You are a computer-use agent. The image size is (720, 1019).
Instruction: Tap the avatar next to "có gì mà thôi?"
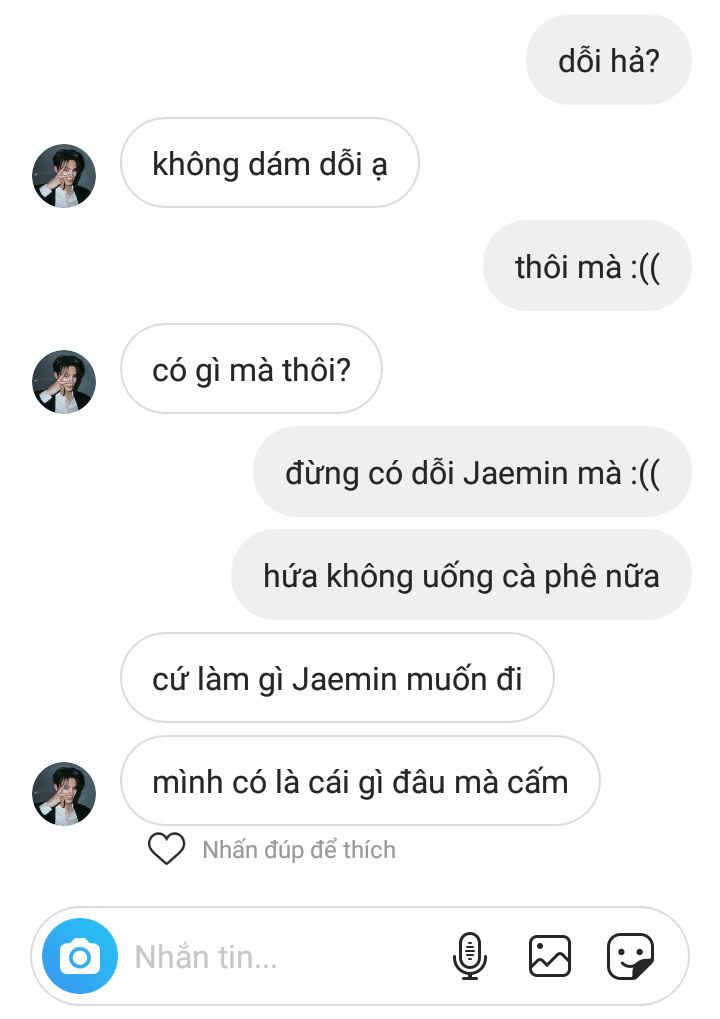point(64,382)
